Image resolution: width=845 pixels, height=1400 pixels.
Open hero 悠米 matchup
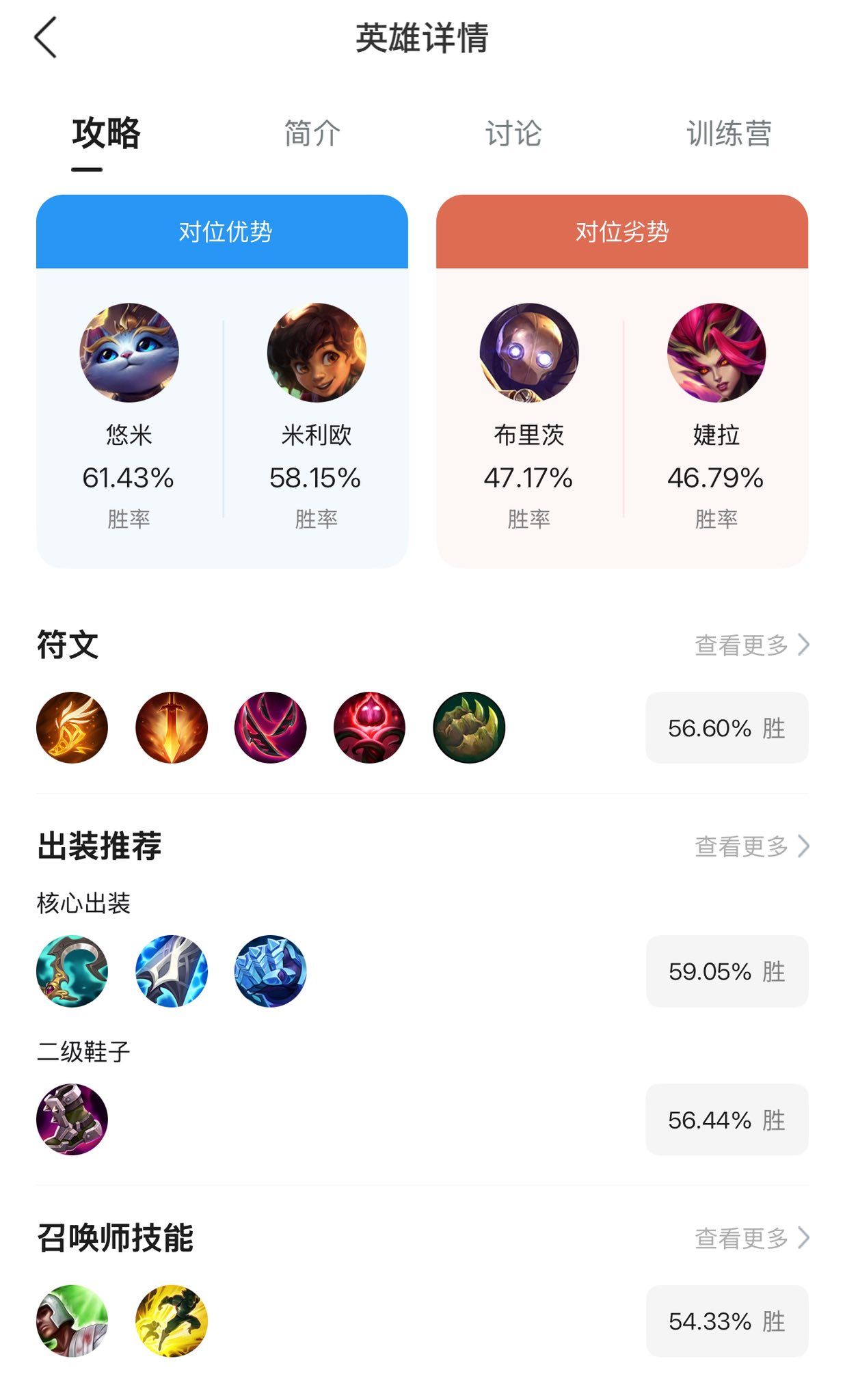[129, 353]
